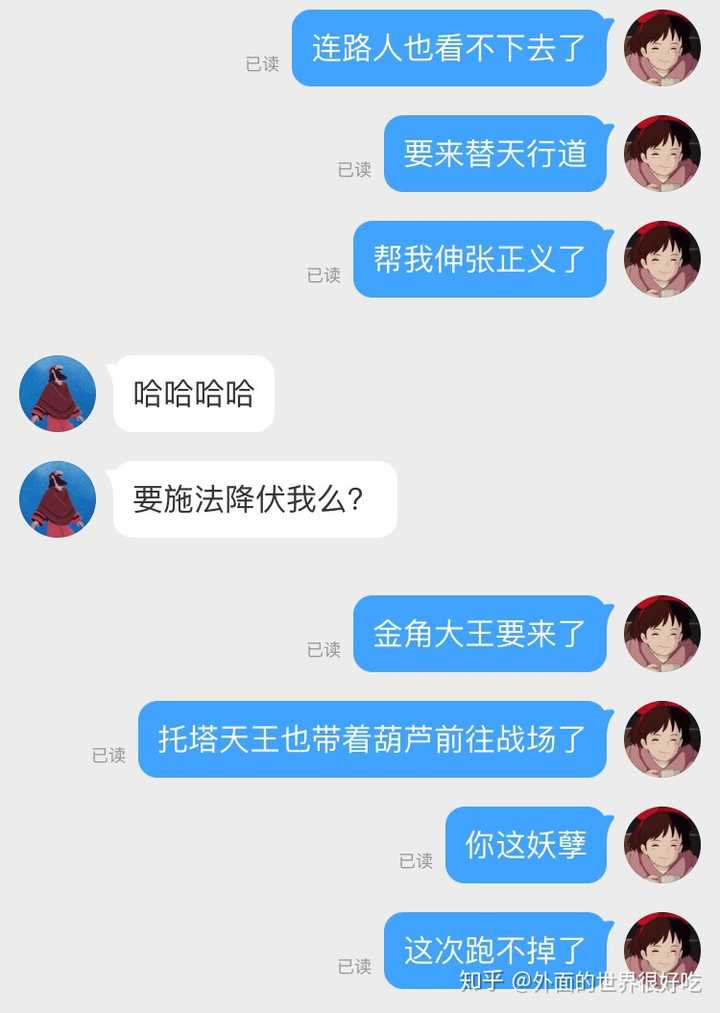Click the "哈哈哈哈" message bubble
720x1013 pixels.
click(193, 394)
